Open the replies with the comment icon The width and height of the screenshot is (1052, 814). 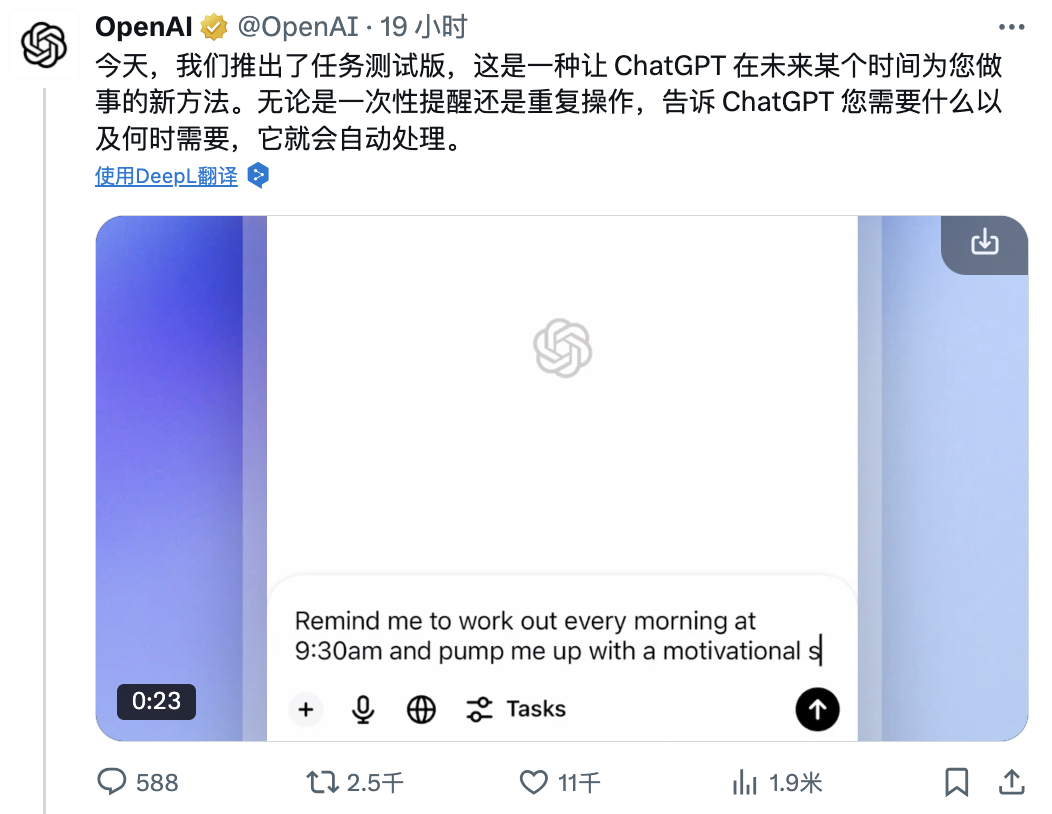tap(112, 781)
